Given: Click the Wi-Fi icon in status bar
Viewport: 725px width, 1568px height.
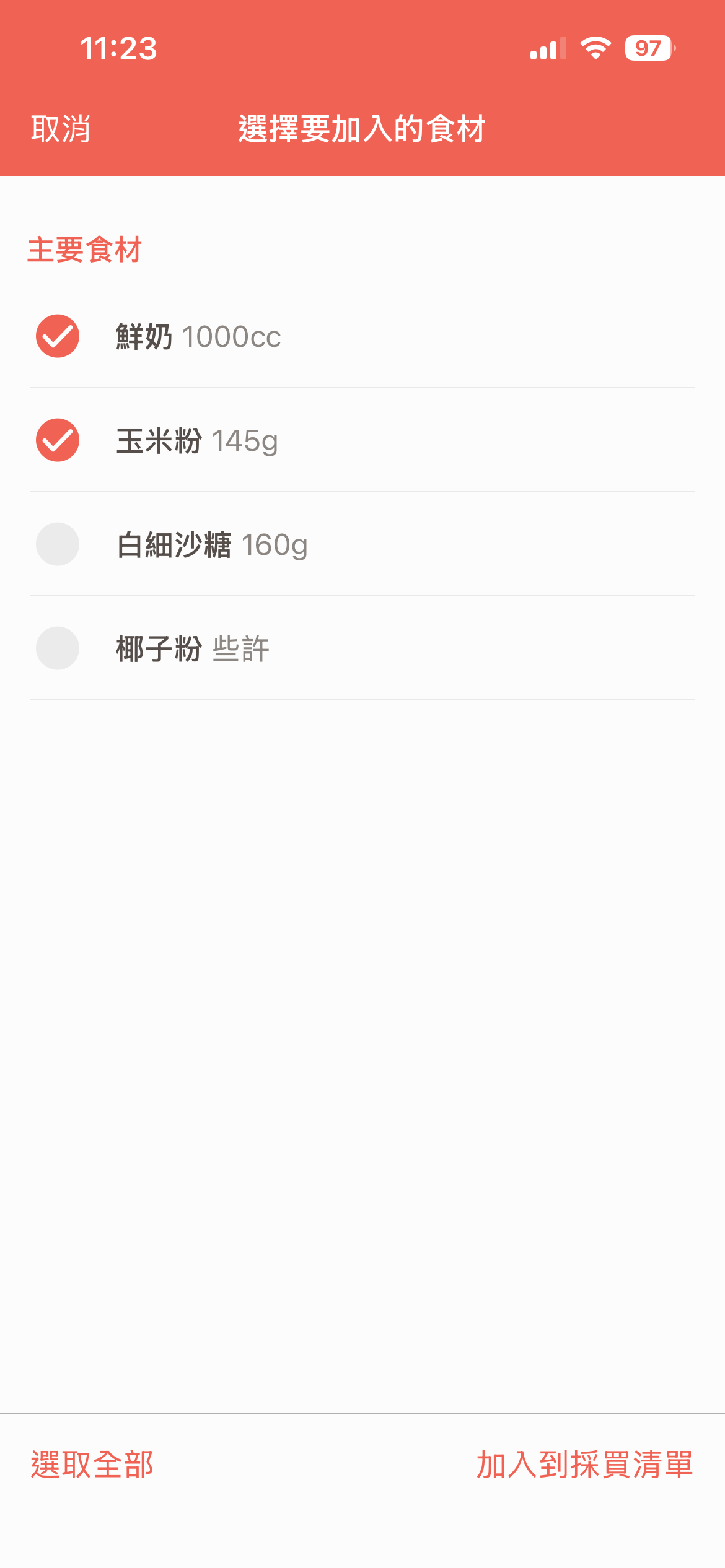Looking at the screenshot, I should coord(594,48).
